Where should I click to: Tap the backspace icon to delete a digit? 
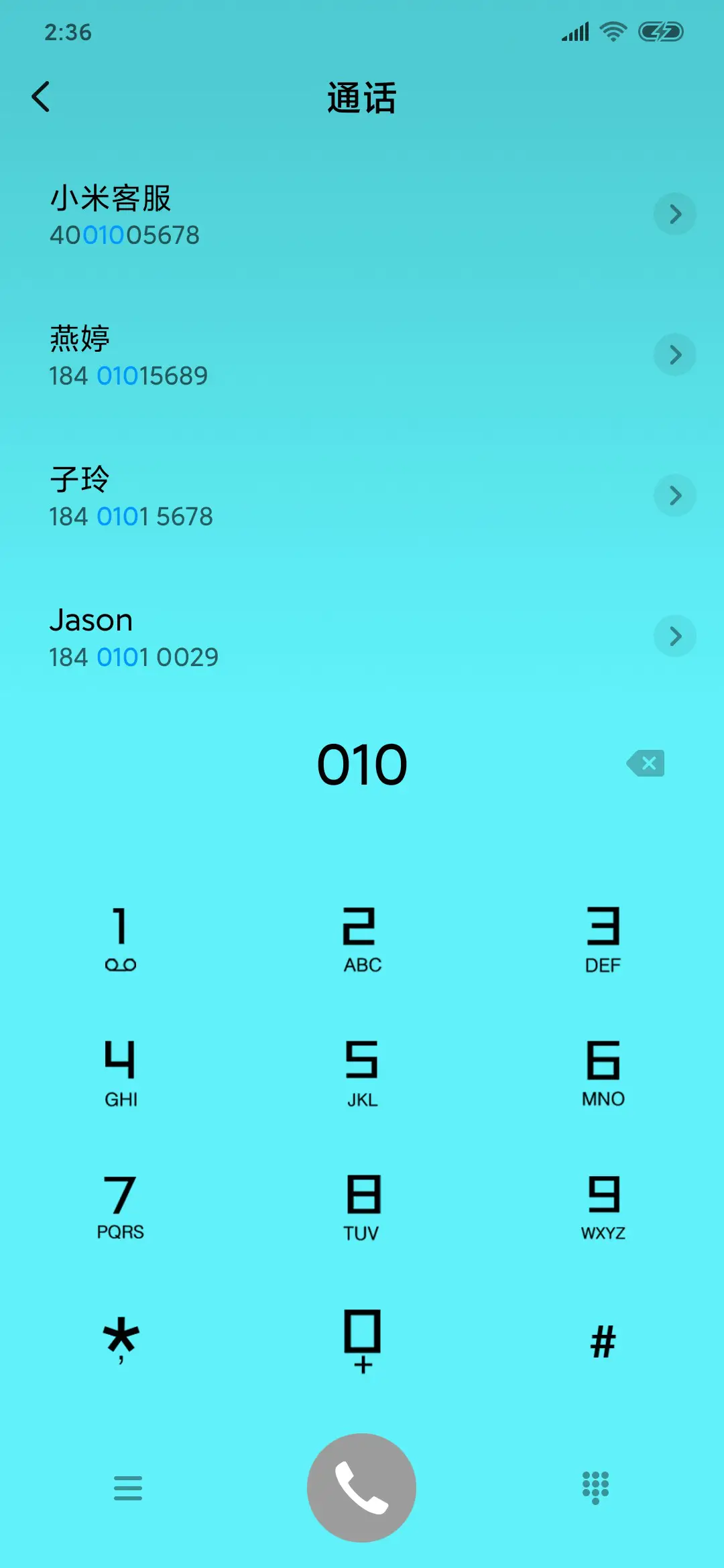click(646, 763)
